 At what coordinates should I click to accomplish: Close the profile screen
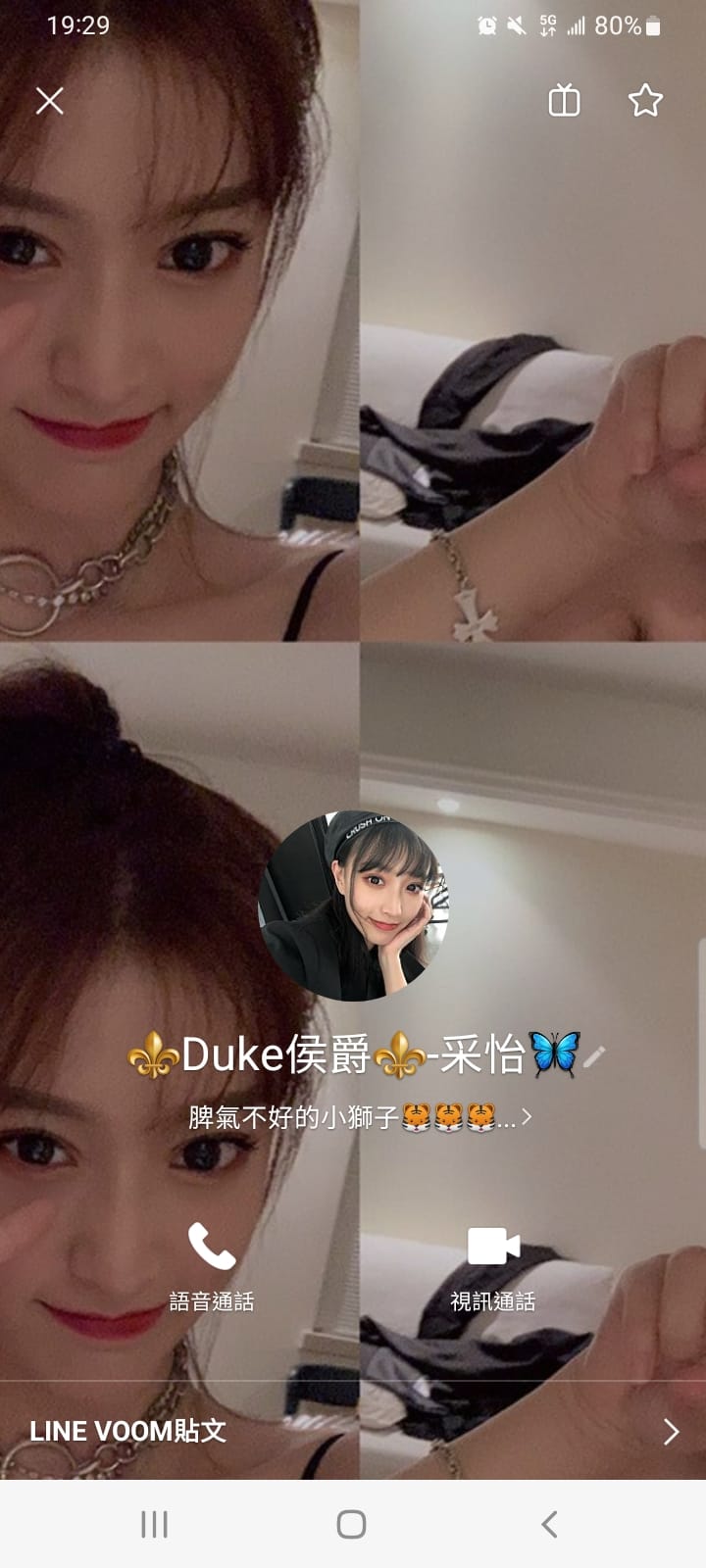[x=50, y=100]
